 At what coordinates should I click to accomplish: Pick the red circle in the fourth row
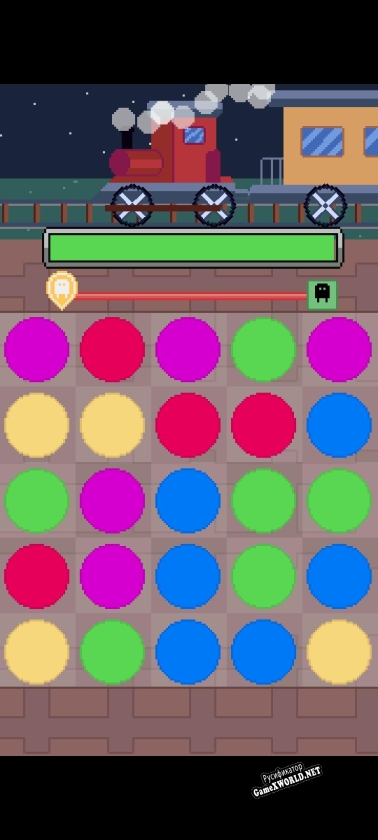click(36, 576)
